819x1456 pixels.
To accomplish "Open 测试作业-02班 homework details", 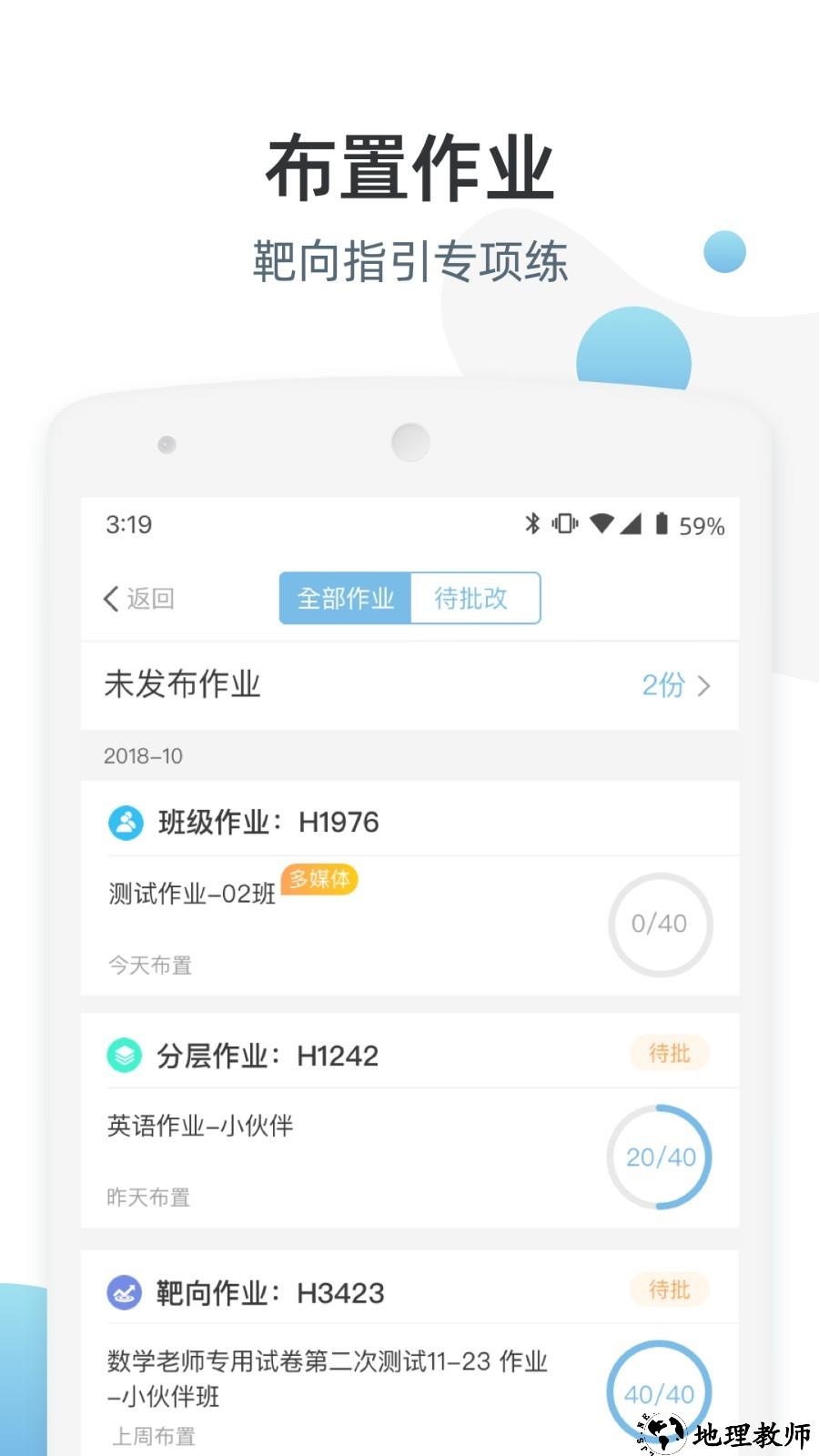I will (192, 895).
